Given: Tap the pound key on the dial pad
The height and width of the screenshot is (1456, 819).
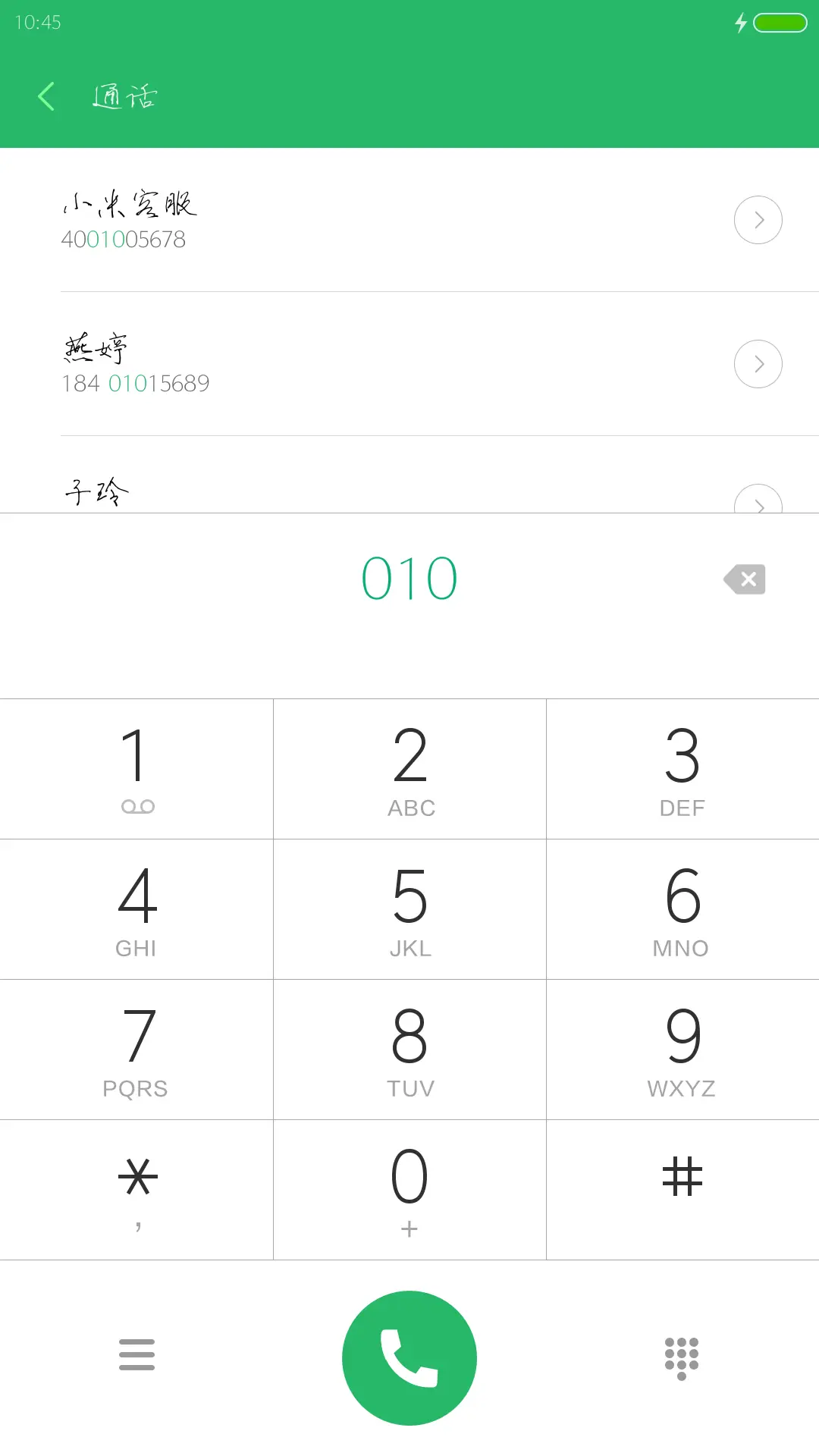Looking at the screenshot, I should [681, 1181].
